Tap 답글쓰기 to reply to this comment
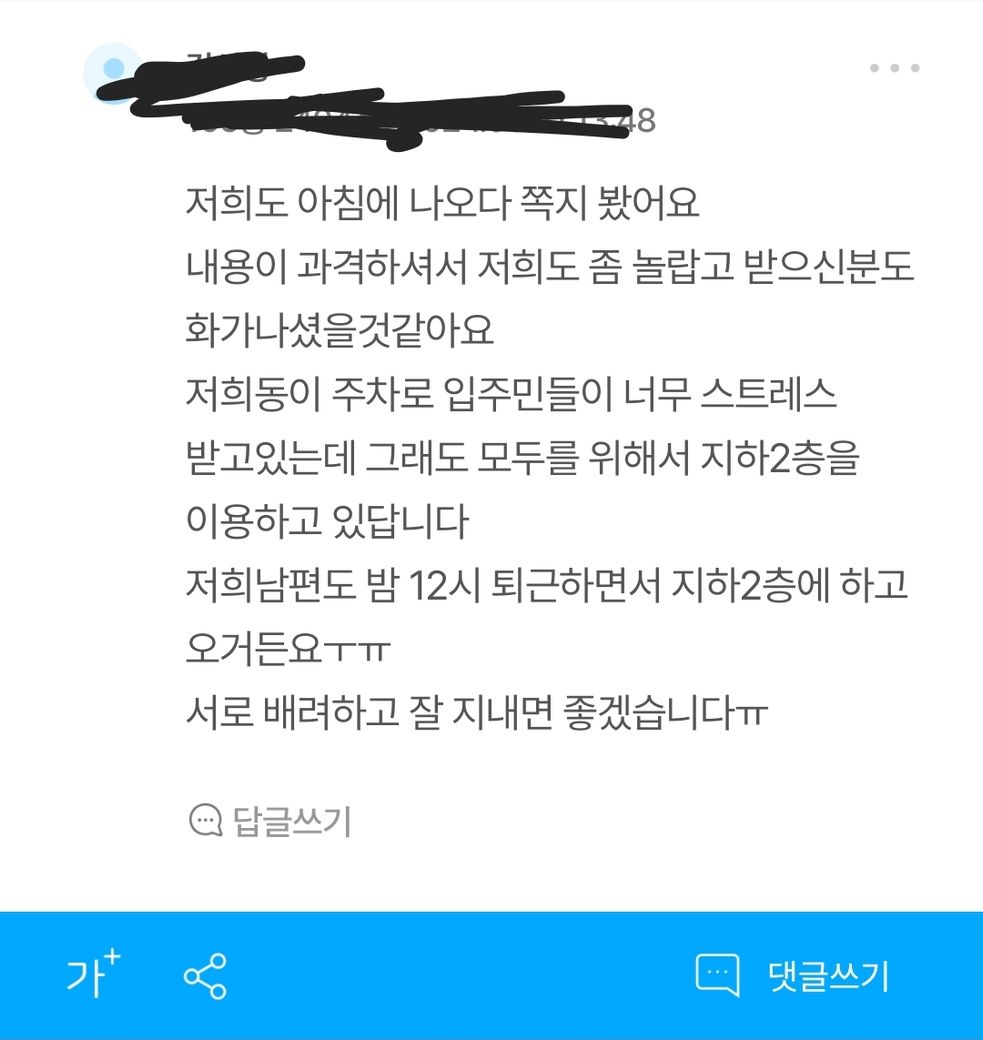The width and height of the screenshot is (983, 1040). [270, 821]
